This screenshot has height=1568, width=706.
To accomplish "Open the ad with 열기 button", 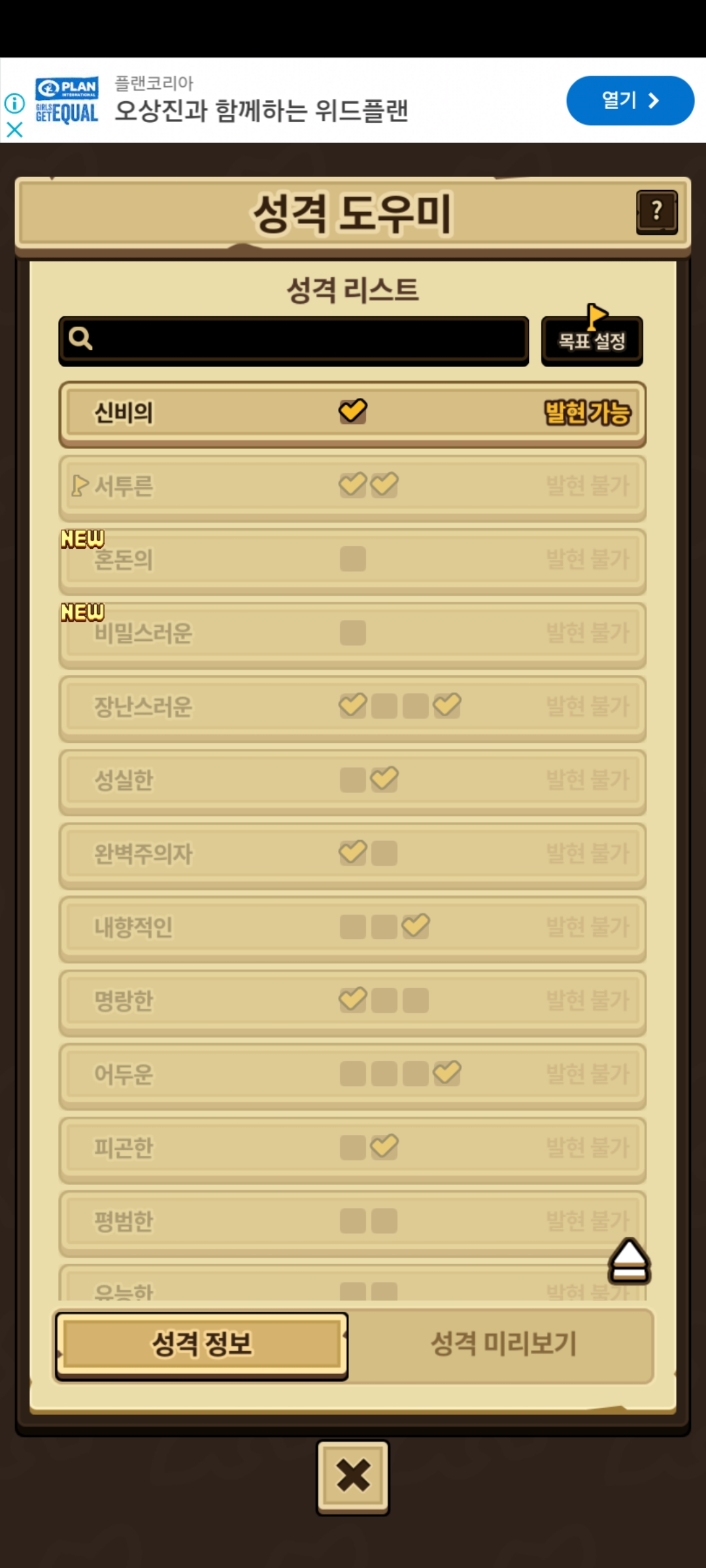I will pyautogui.click(x=630, y=101).
